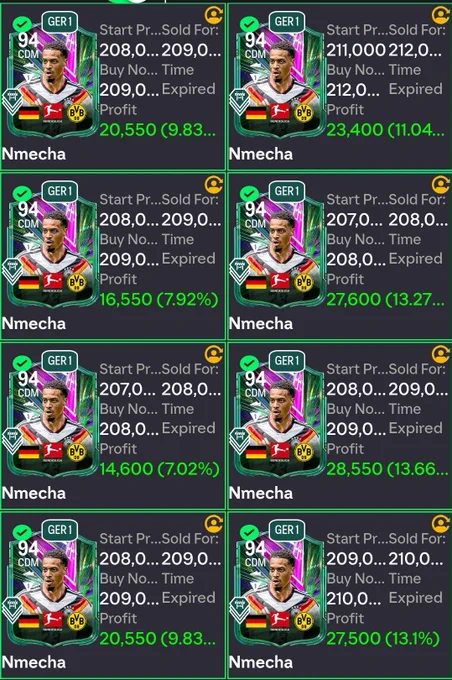Image resolution: width=452 pixels, height=680 pixels.
Task: Open the Nmecha card with 16,550 profit
Action: click(113, 256)
